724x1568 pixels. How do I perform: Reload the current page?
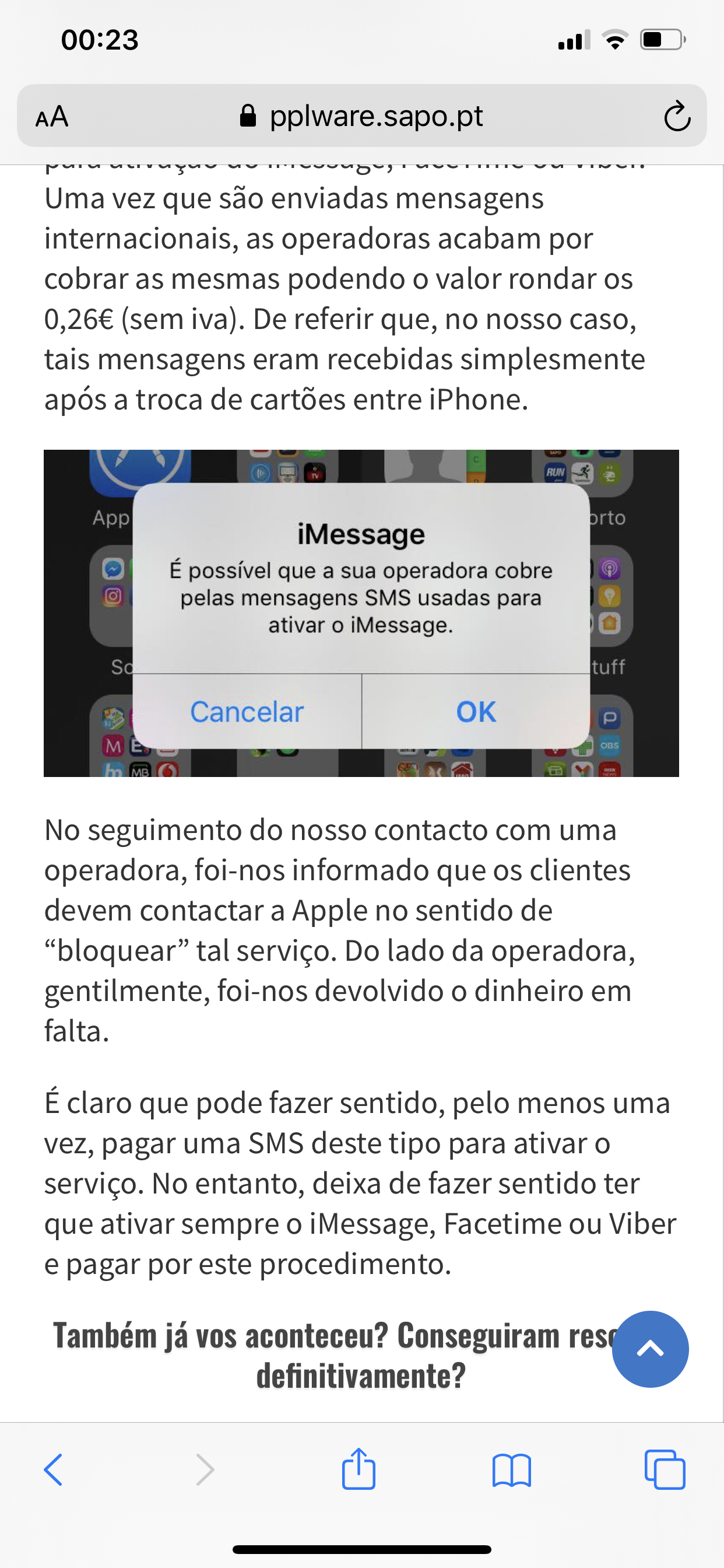[x=677, y=117]
